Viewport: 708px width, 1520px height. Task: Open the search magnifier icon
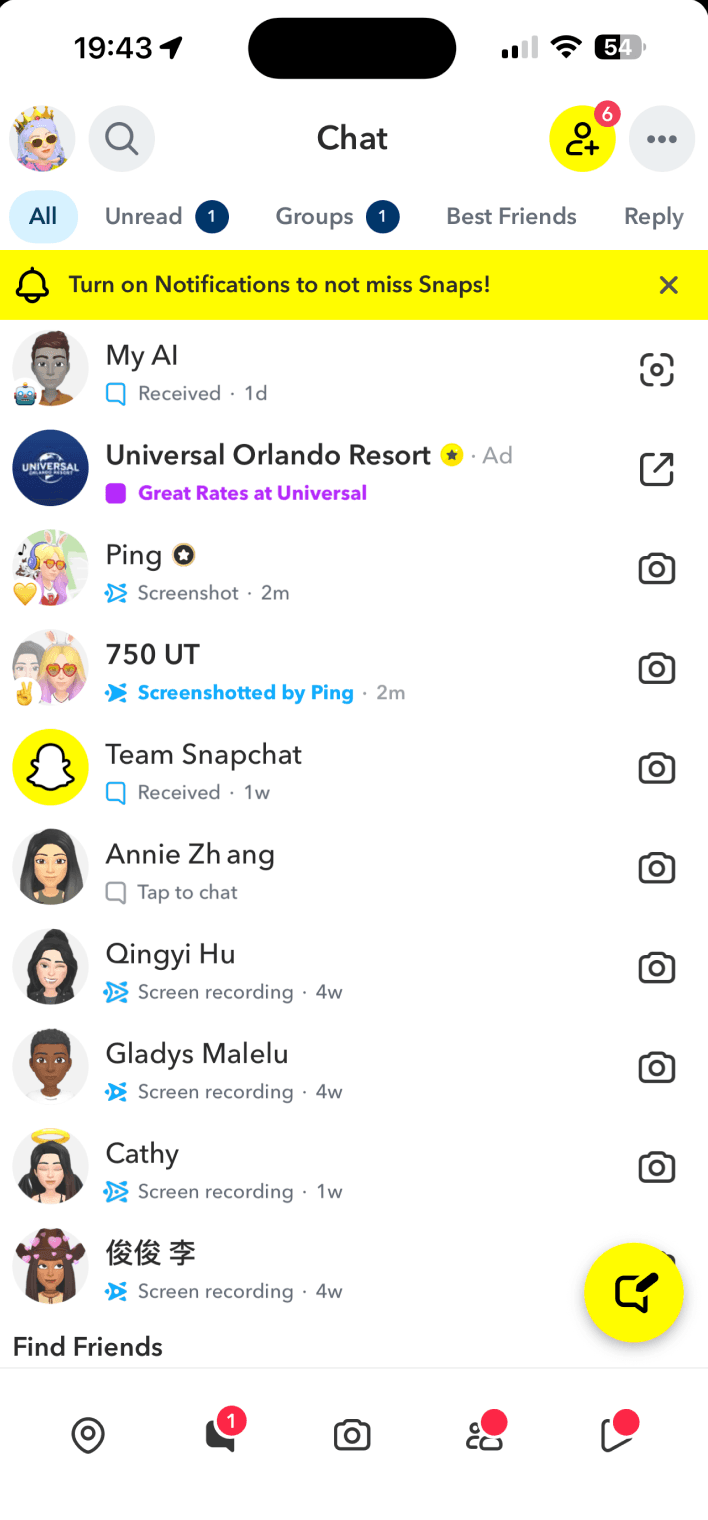[x=122, y=139]
